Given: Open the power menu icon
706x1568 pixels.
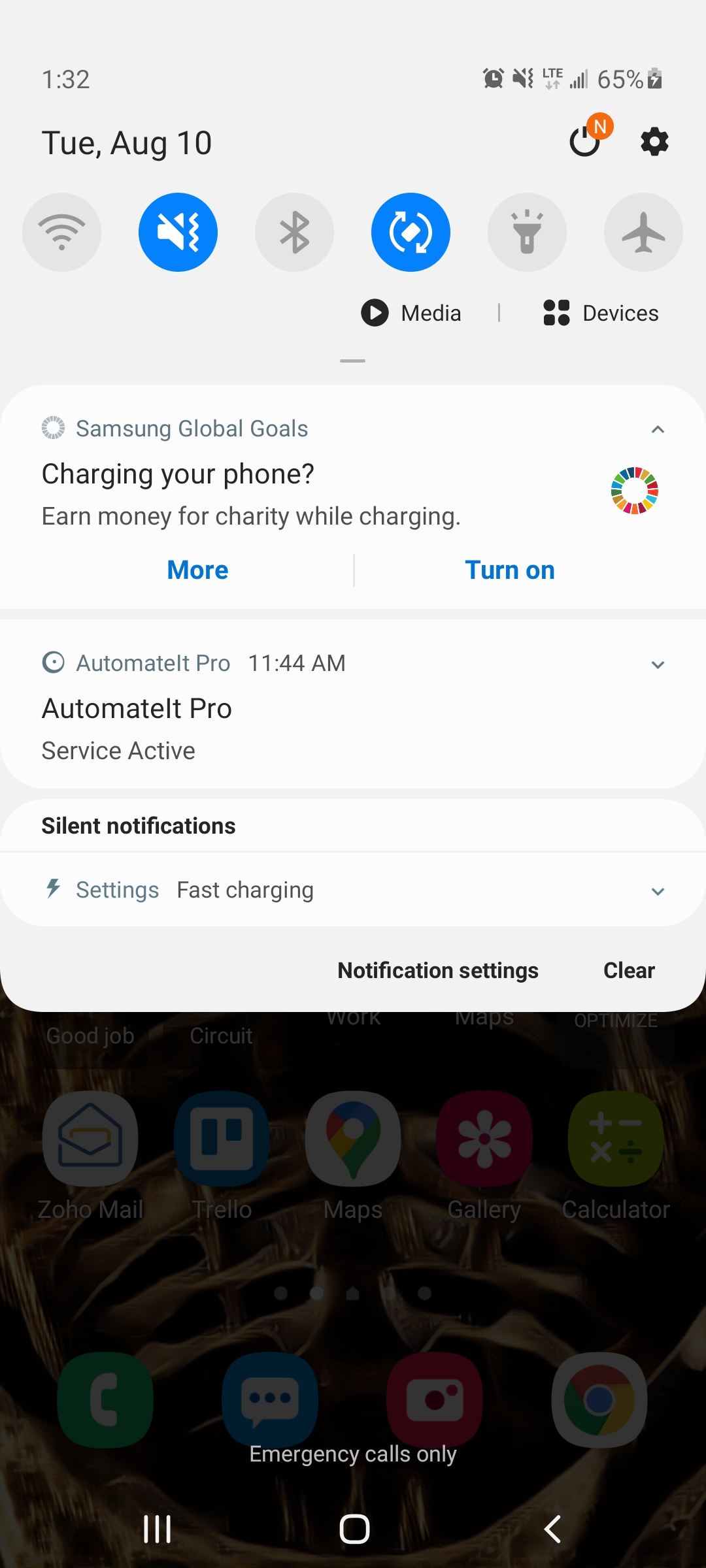Looking at the screenshot, I should [x=585, y=141].
